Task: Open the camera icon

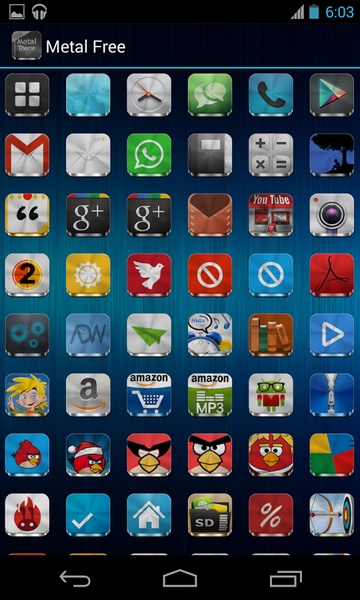Action: (x=332, y=215)
